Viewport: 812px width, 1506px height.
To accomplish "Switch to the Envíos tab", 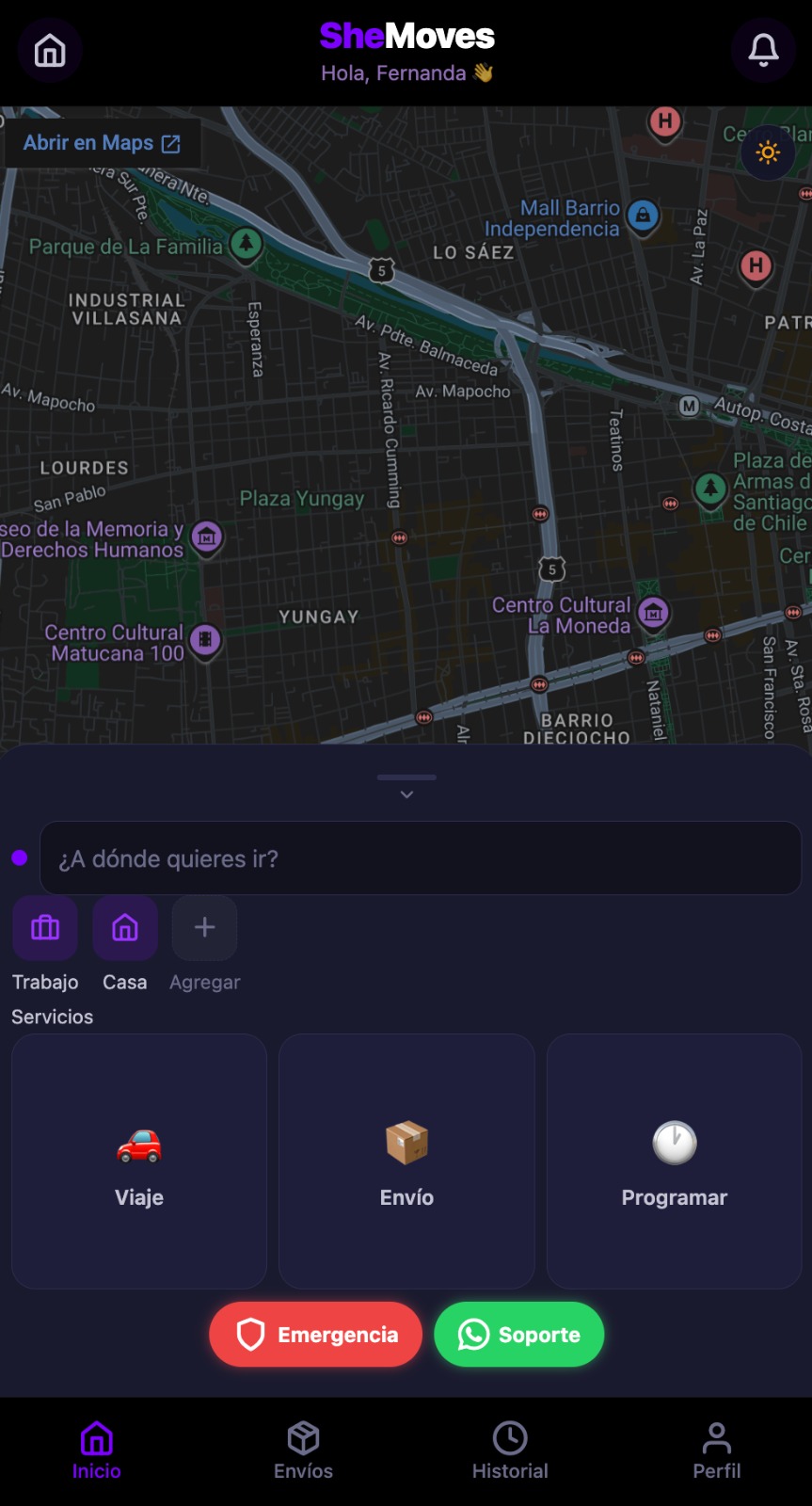I will click(303, 1451).
